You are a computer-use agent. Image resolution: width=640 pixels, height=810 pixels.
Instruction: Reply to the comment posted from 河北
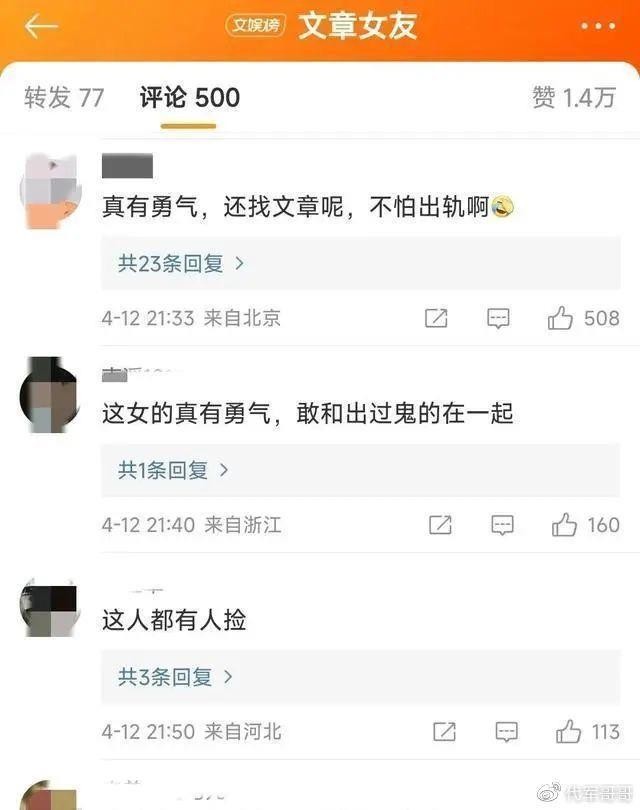505,732
